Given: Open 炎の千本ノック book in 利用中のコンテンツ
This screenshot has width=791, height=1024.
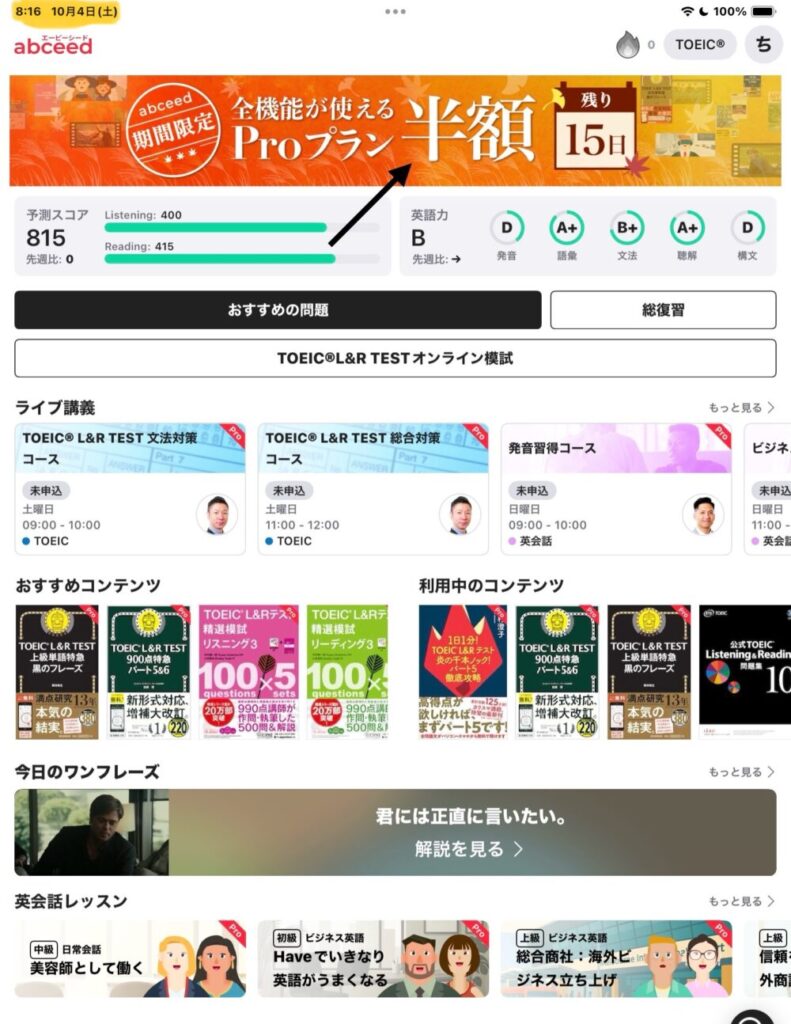Looking at the screenshot, I should [x=462, y=671].
